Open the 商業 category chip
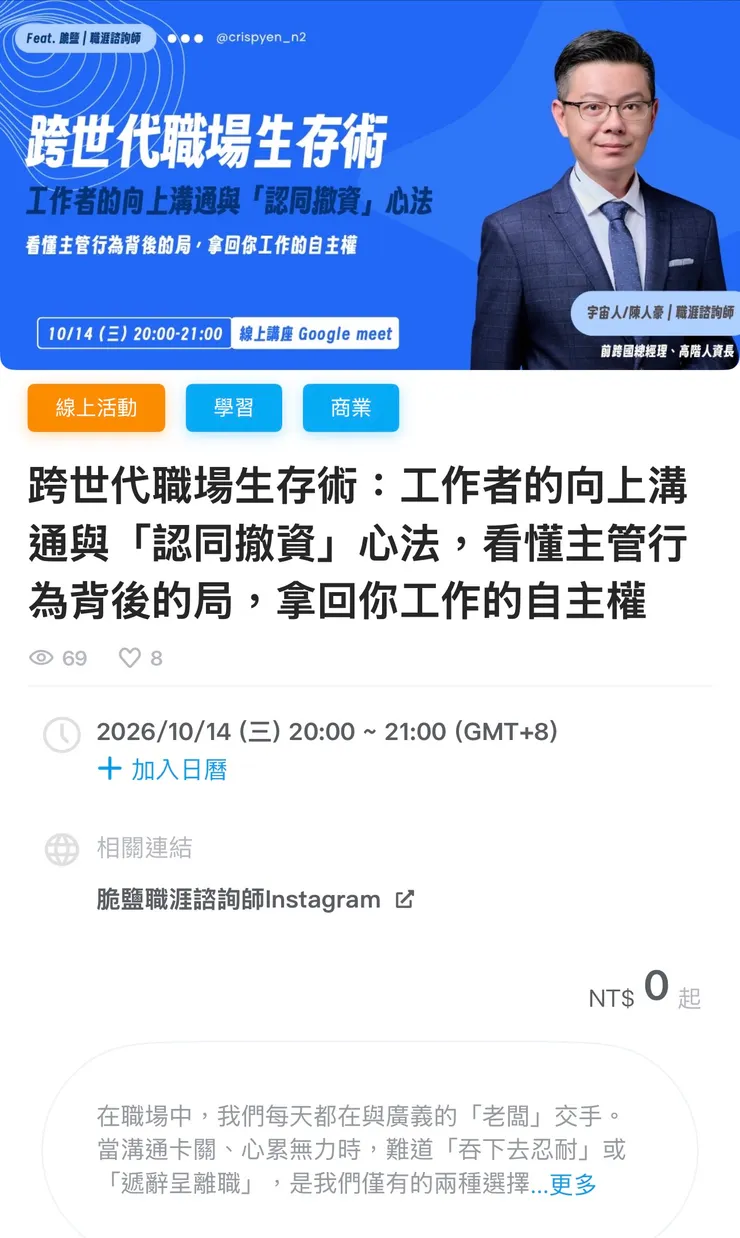The image size is (740, 1238). point(351,408)
